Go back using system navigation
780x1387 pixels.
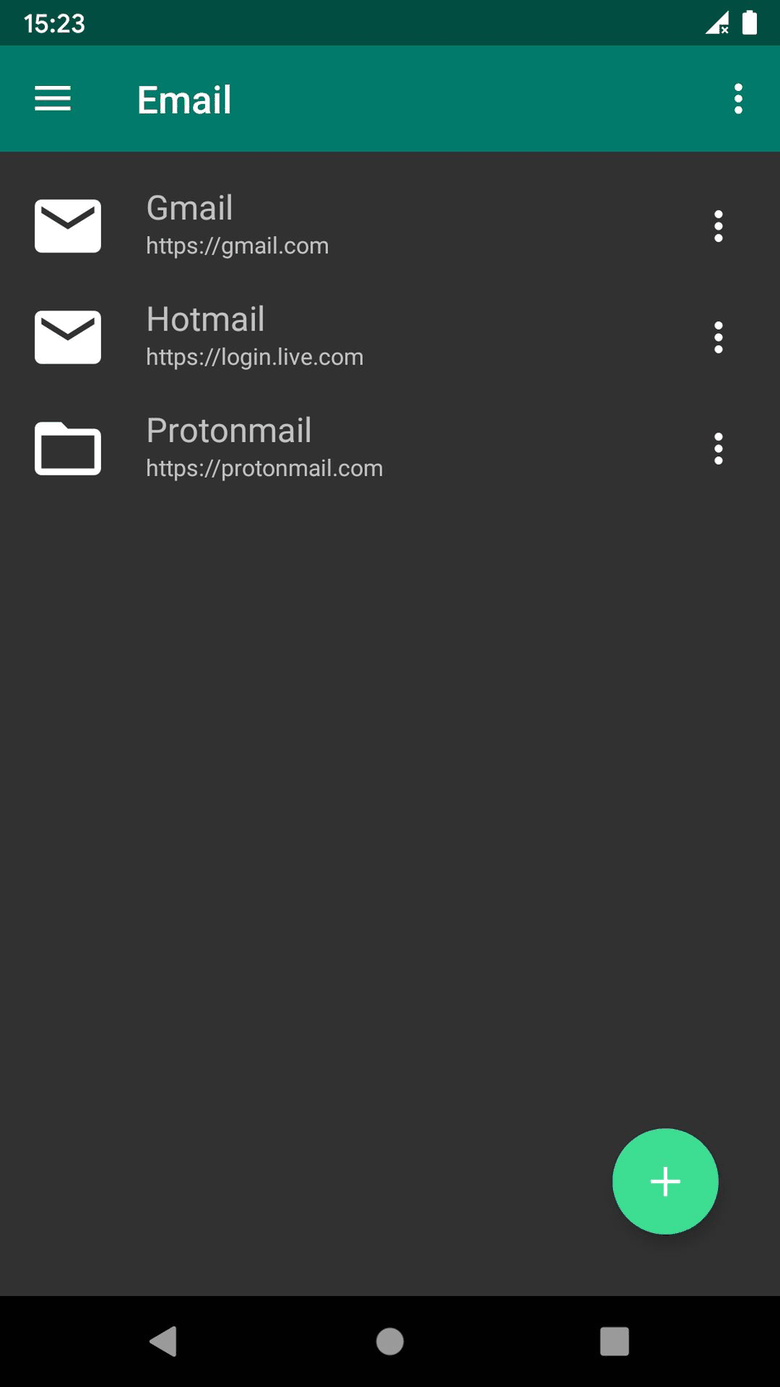pyautogui.click(x=163, y=1341)
